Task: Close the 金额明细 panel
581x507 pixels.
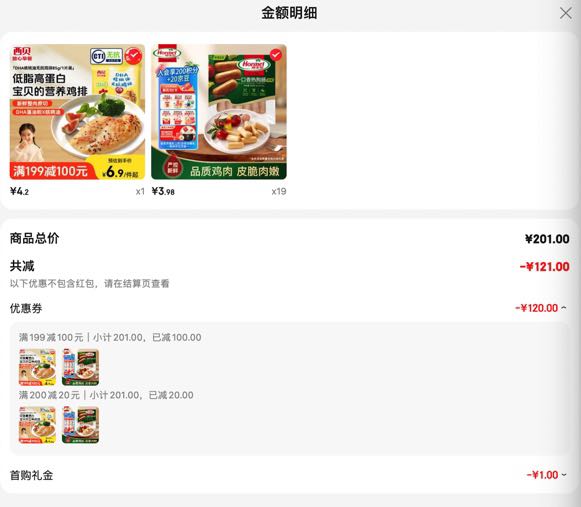Action: (565, 13)
